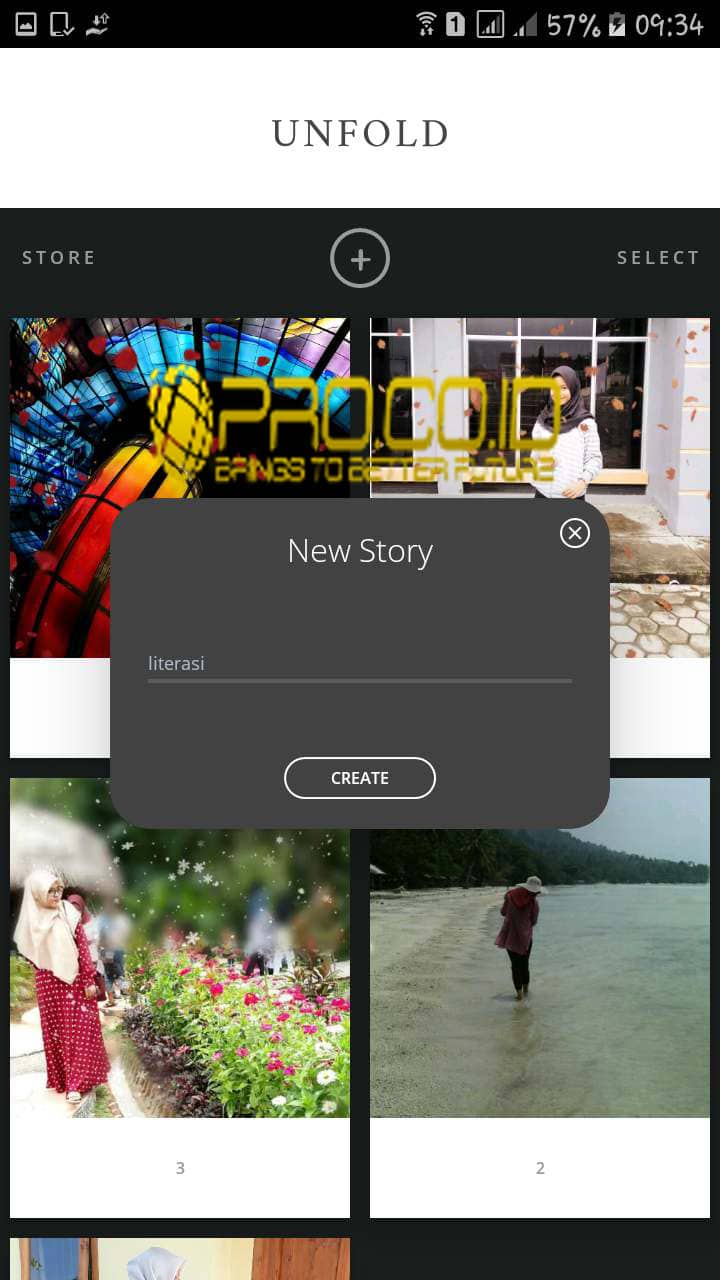Open the STORE section

[x=59, y=258]
